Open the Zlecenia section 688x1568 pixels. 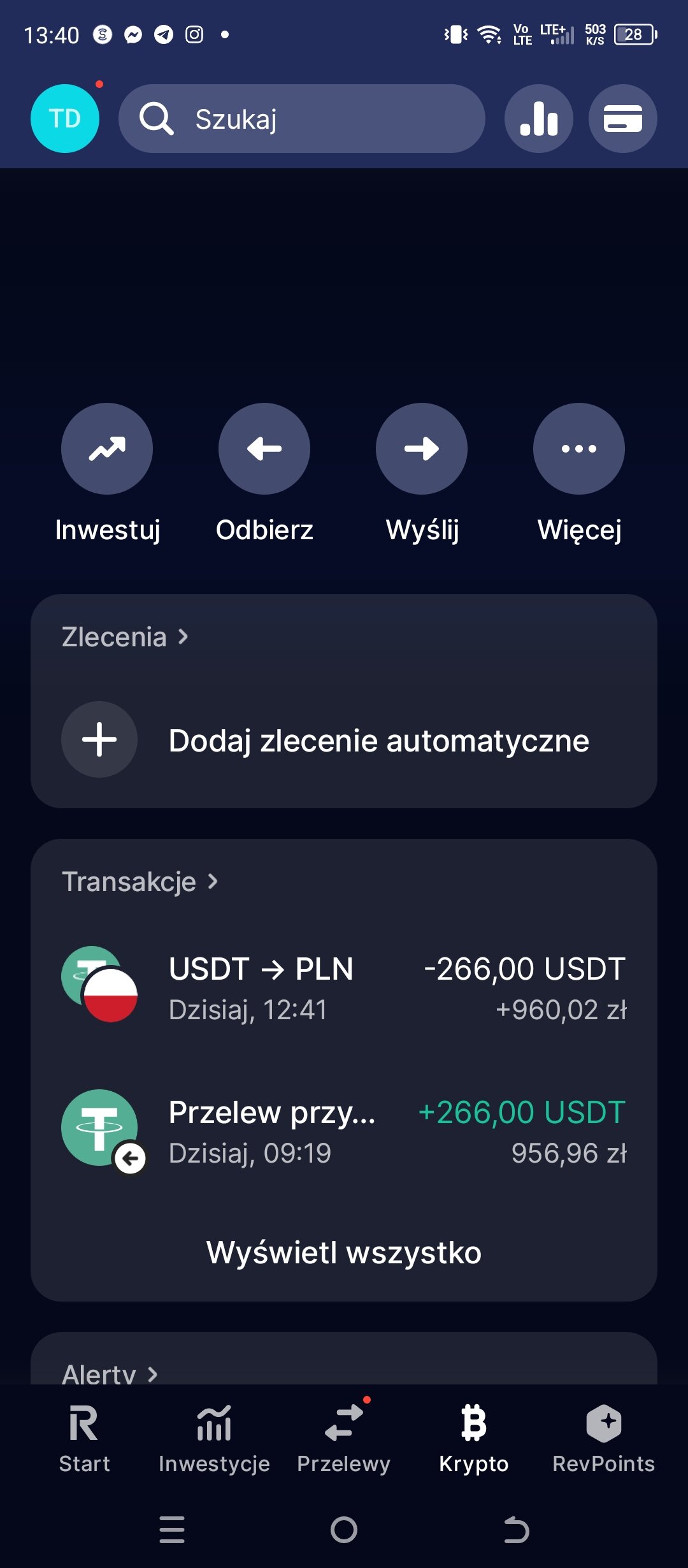coord(125,637)
